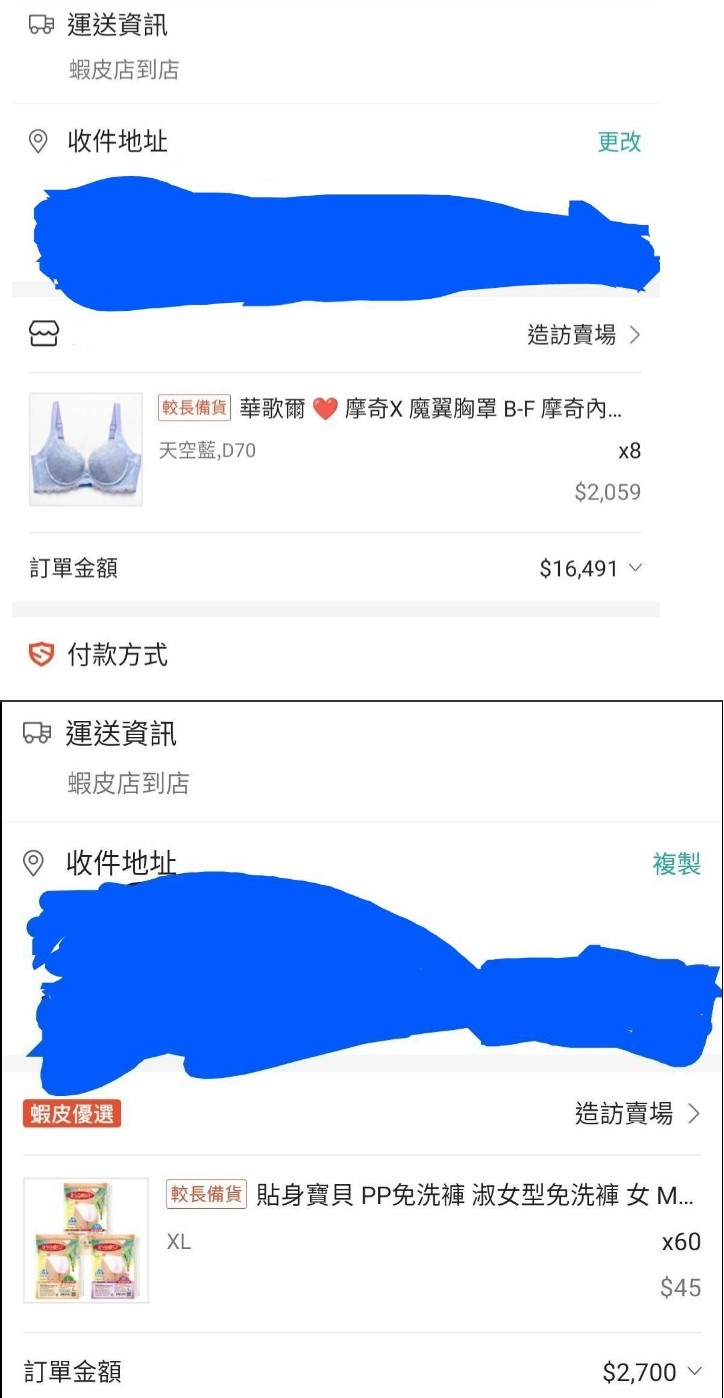Click the delivery truck icon beside 運送資訊
Screen dimensions: 724x1398
38,24
